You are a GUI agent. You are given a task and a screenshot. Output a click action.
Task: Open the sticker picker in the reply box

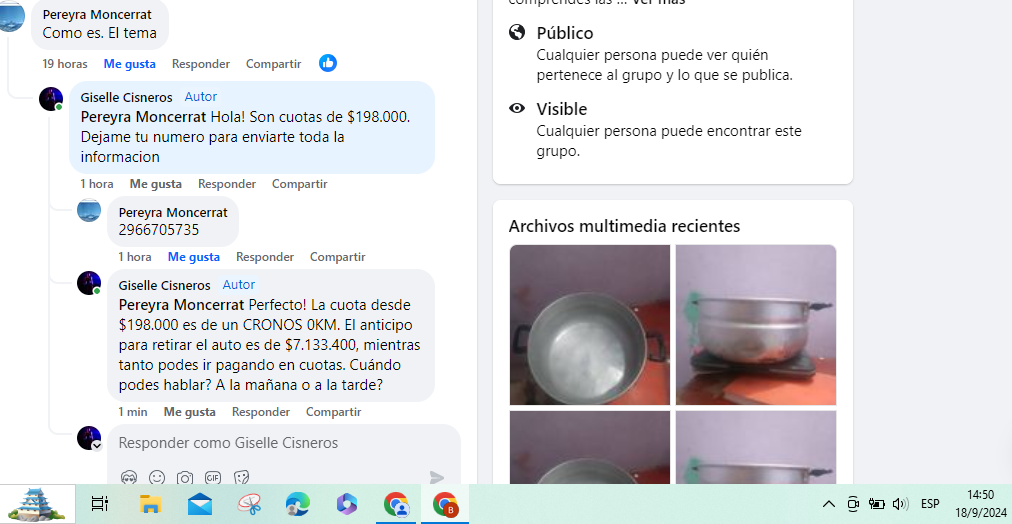point(241,478)
